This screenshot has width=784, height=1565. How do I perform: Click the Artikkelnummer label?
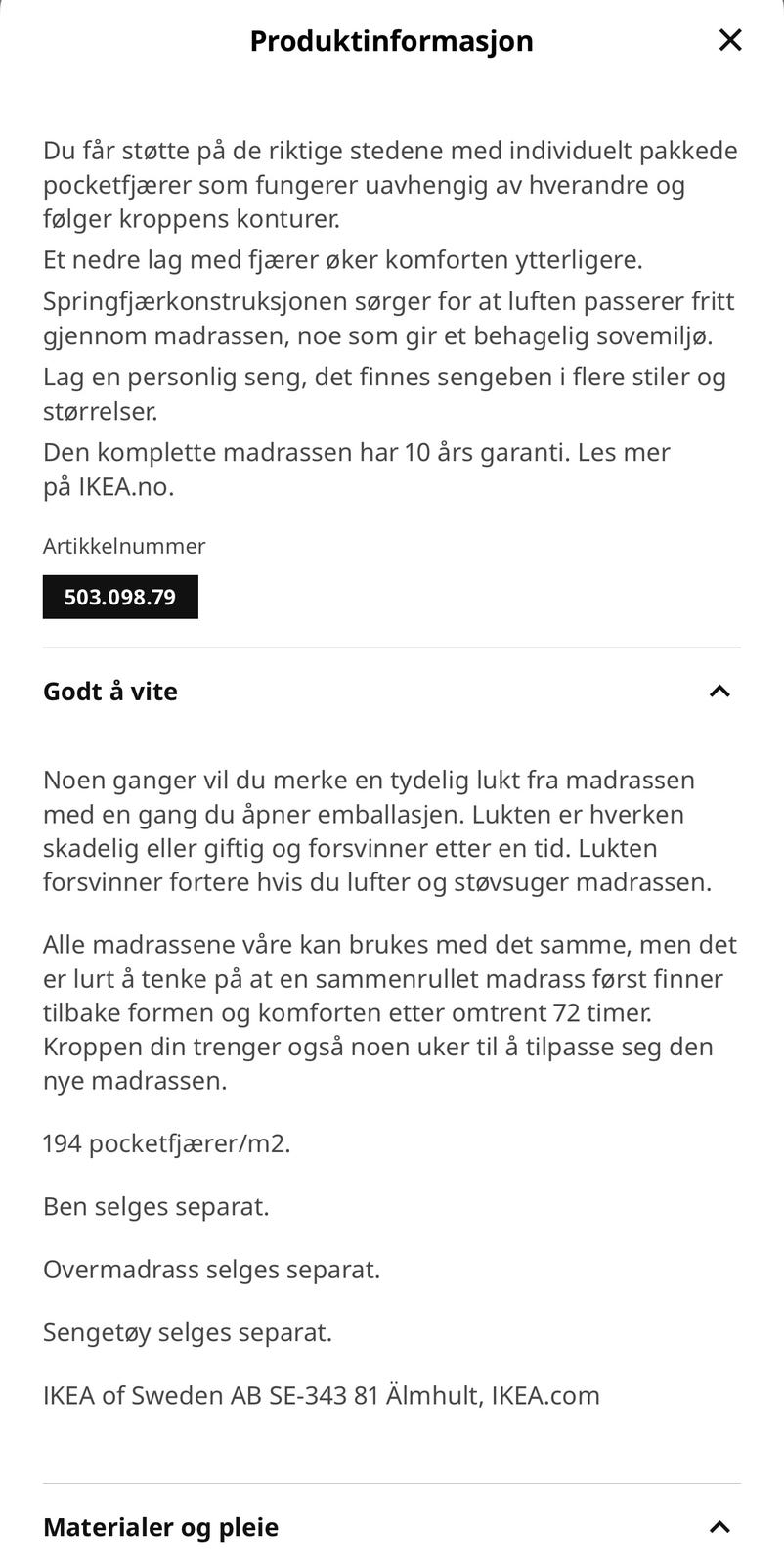click(x=123, y=547)
